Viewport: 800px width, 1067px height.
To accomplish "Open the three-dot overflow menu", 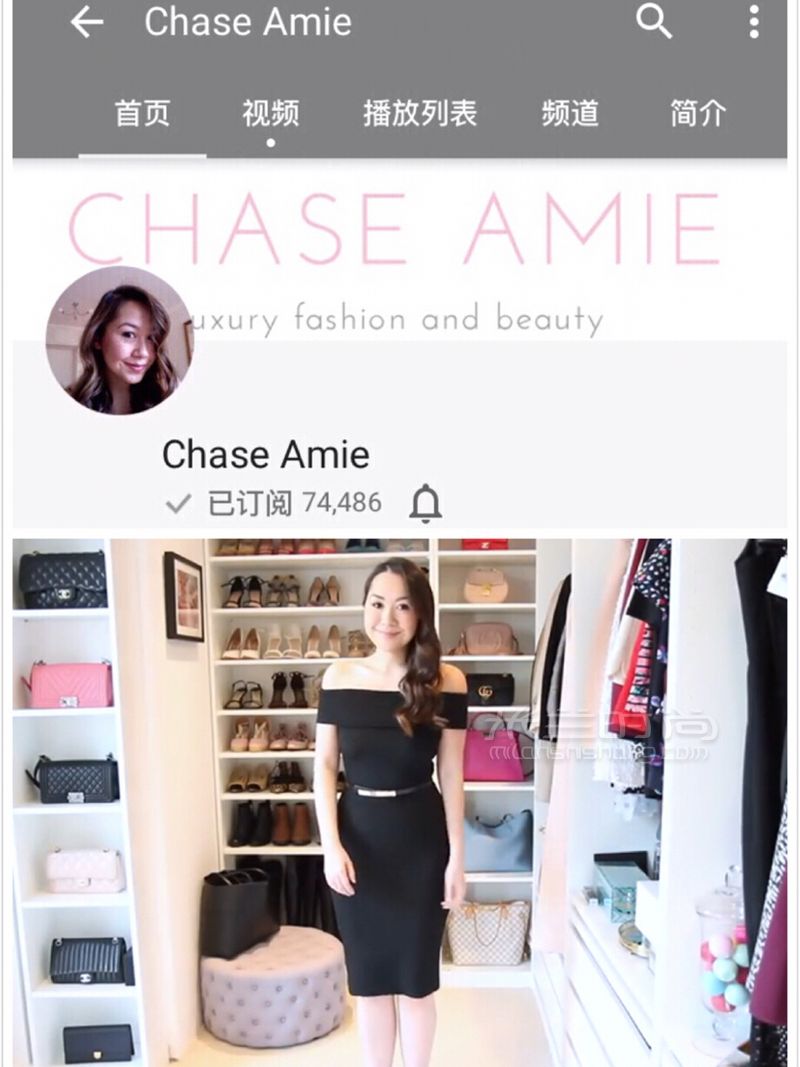I will (x=754, y=21).
